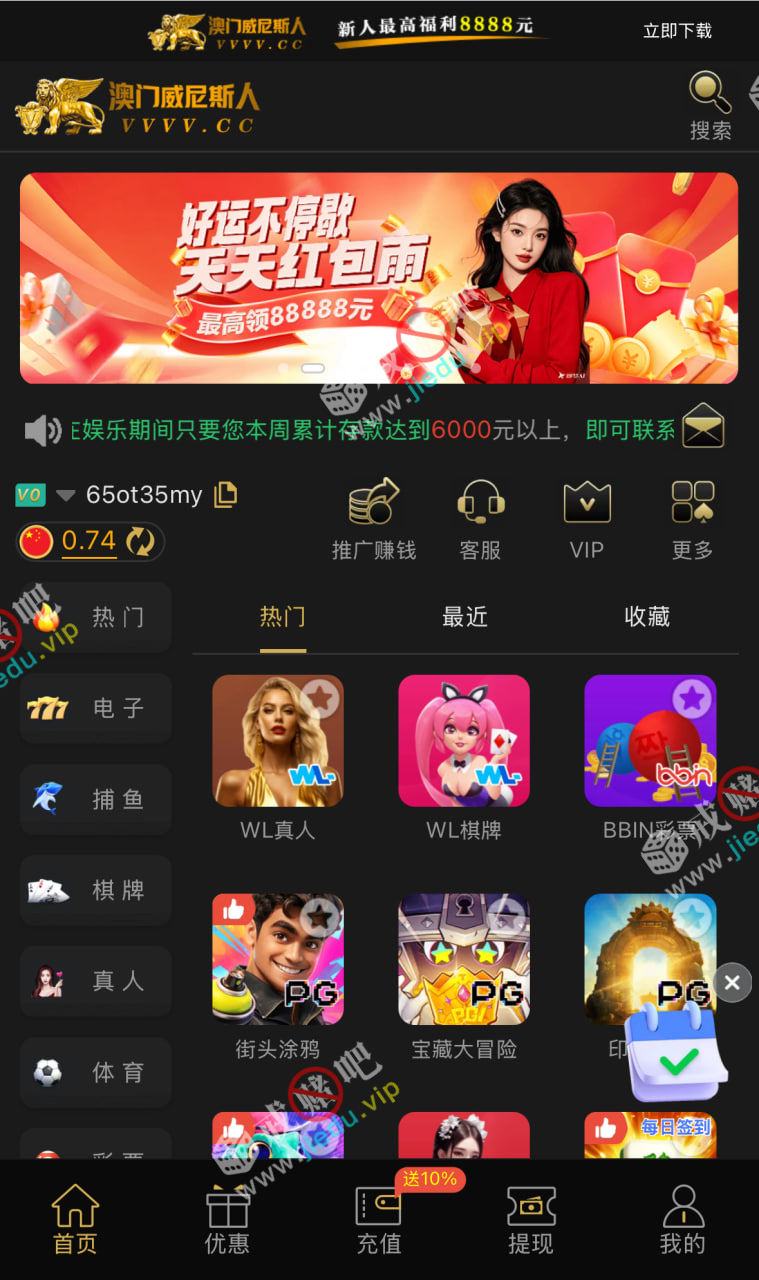The width and height of the screenshot is (759, 1280).
Task: Launch the WL真人 game
Action: pyautogui.click(x=278, y=741)
